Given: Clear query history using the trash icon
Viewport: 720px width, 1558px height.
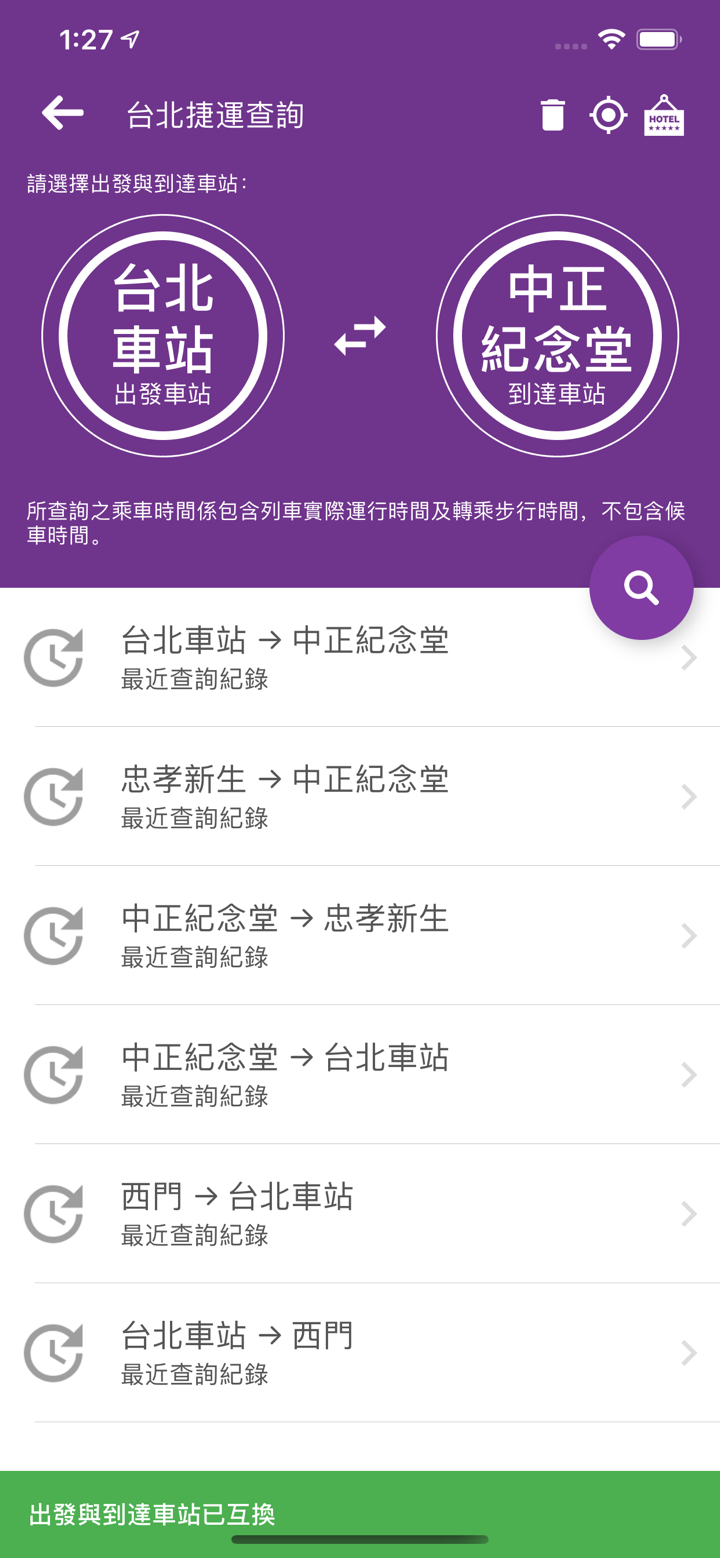Looking at the screenshot, I should [x=552, y=113].
